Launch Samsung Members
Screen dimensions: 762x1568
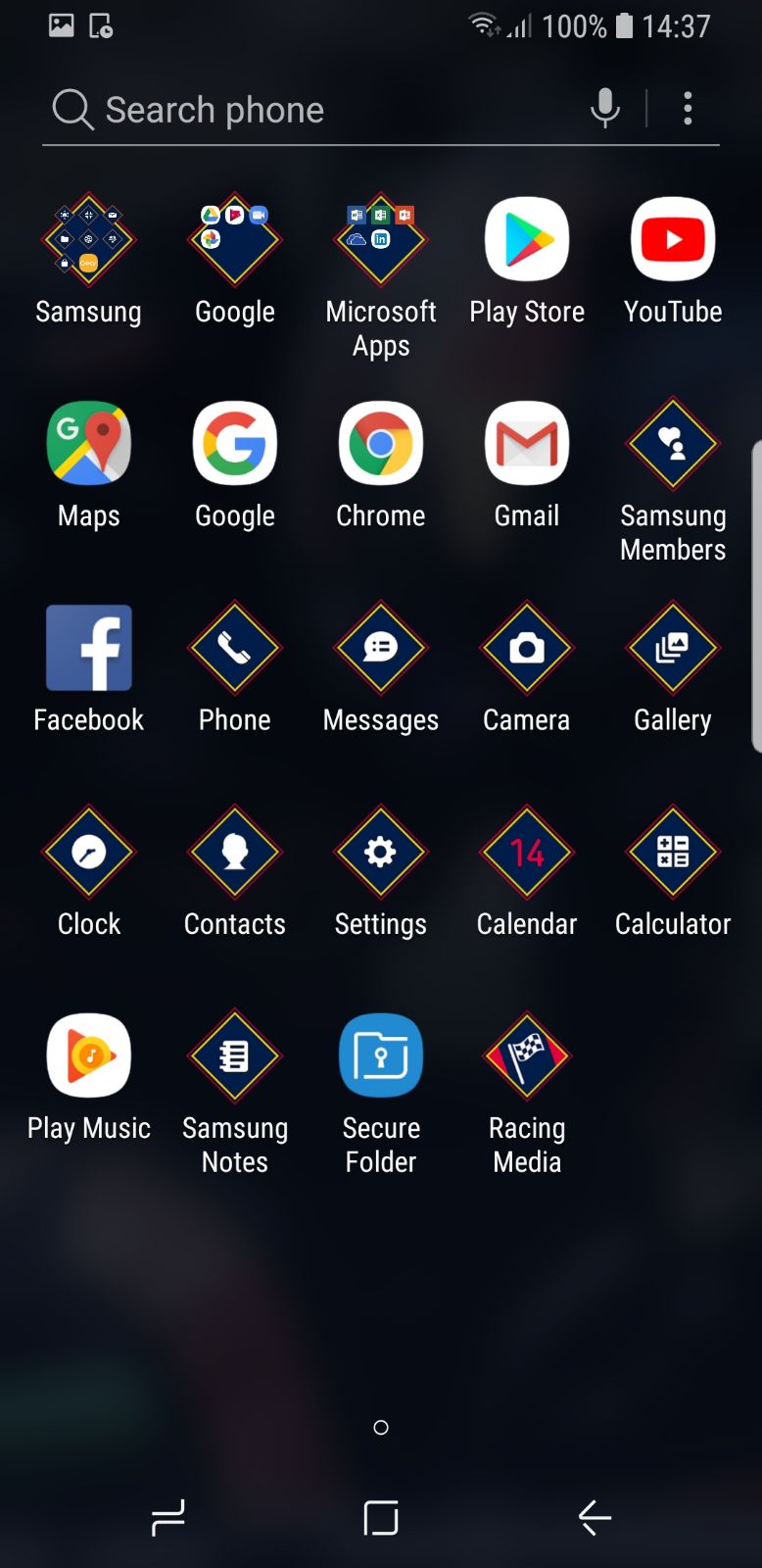[x=673, y=445]
